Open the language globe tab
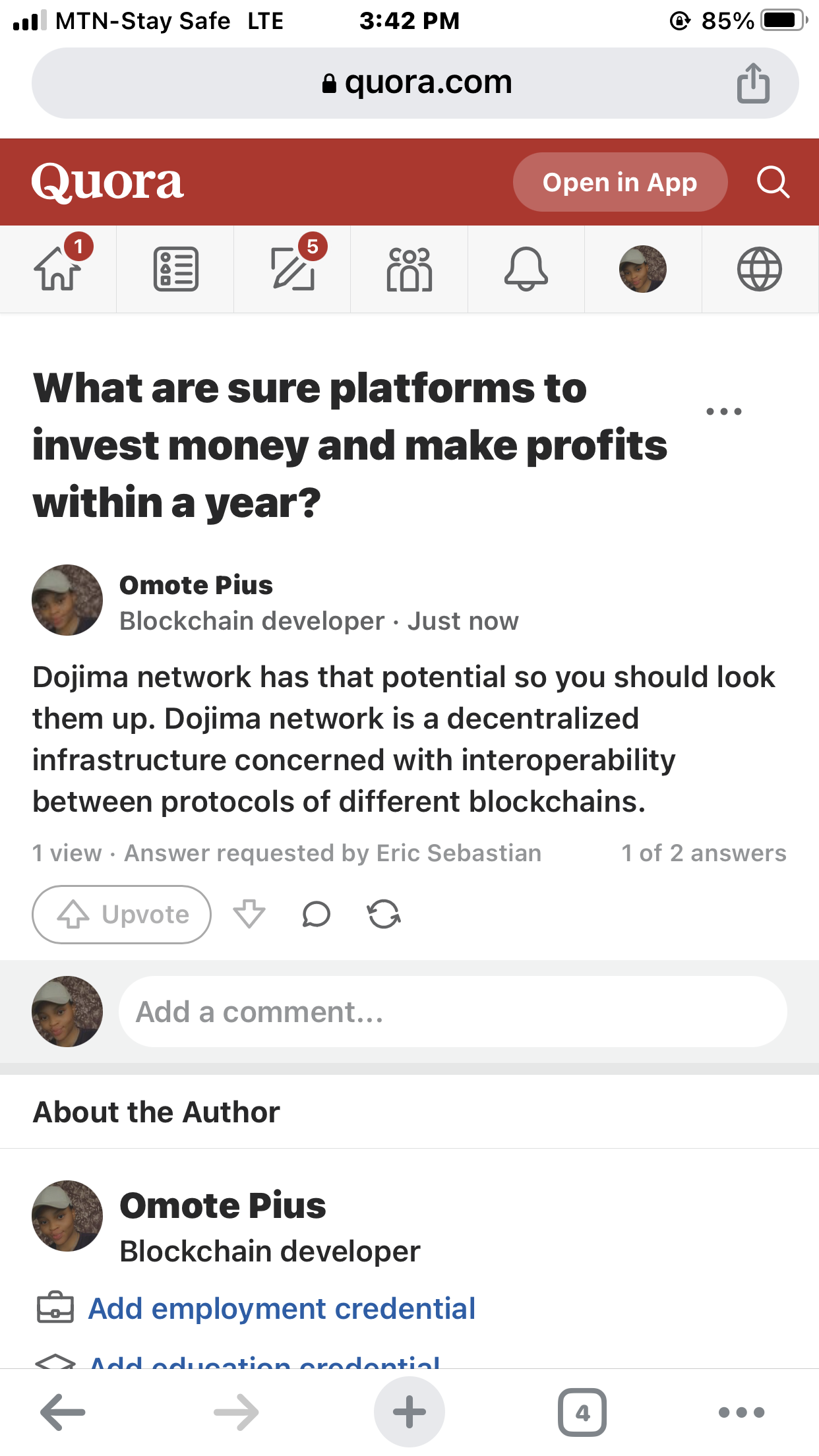 click(x=760, y=269)
